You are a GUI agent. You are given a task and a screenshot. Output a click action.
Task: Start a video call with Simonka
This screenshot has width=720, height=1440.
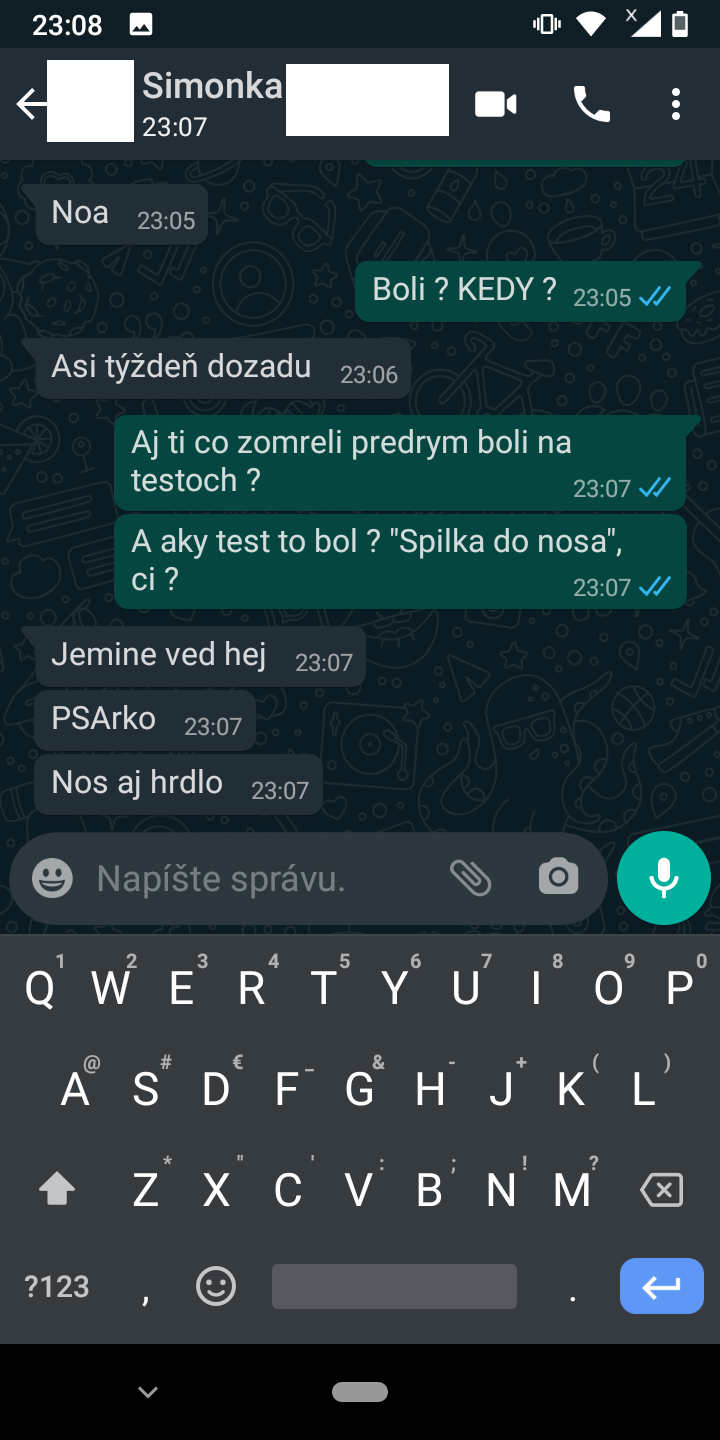tap(495, 104)
